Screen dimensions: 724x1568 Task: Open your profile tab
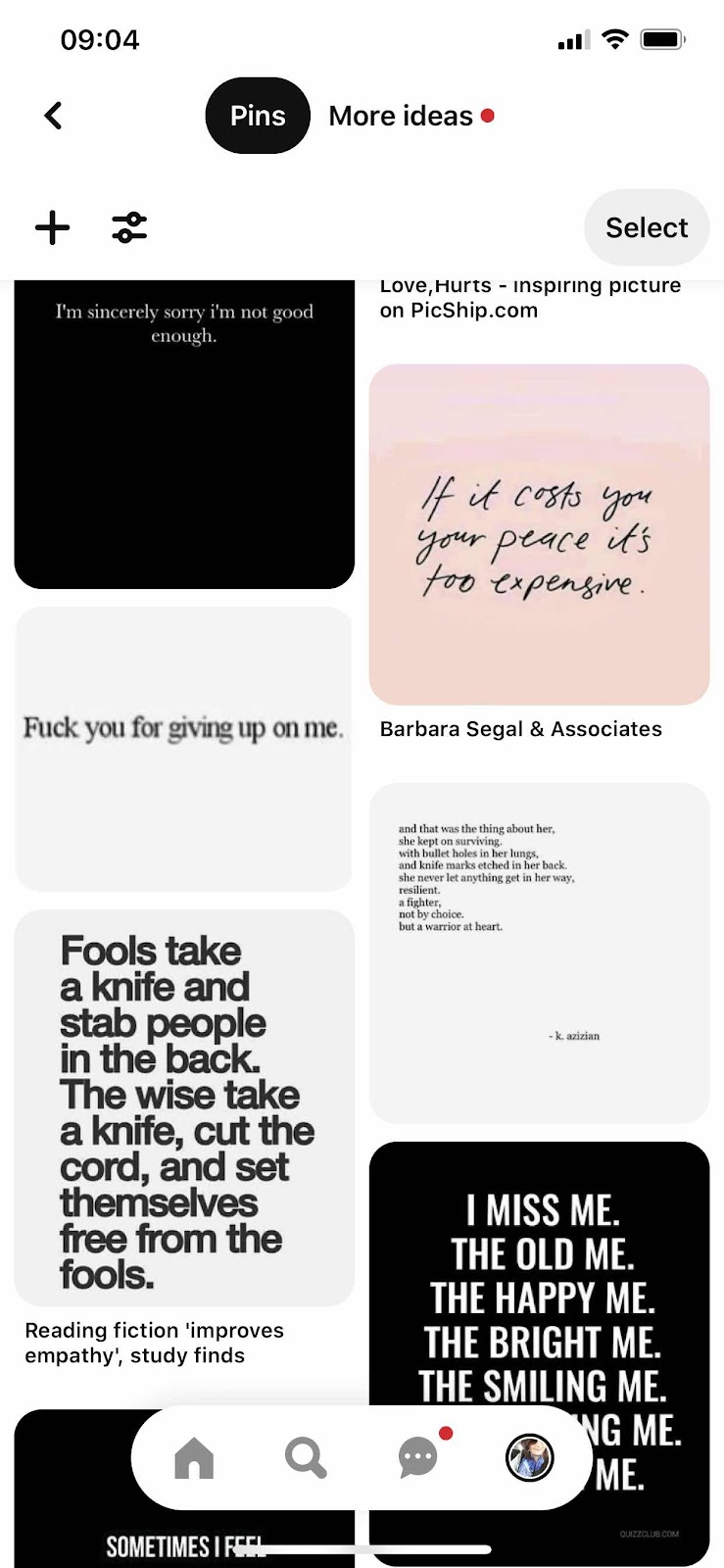[530, 1458]
